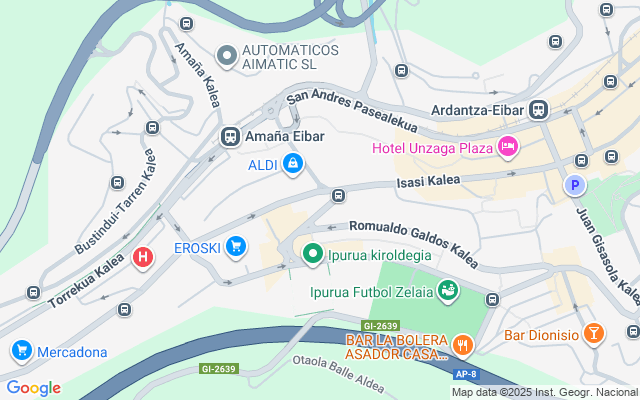Select the Ipurua kiroldegia pin
This screenshot has width=640, height=400.
(312, 255)
